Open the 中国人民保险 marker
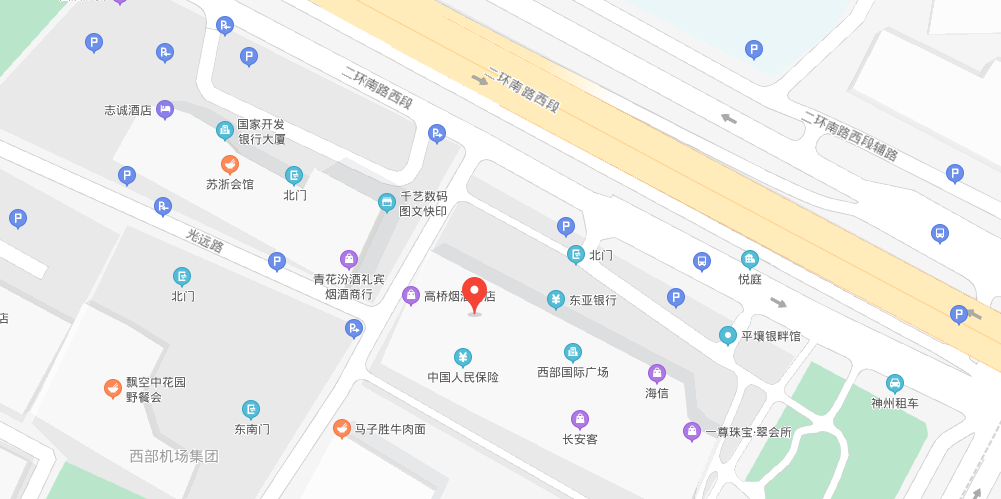The height and width of the screenshot is (499, 1001). pos(463,357)
